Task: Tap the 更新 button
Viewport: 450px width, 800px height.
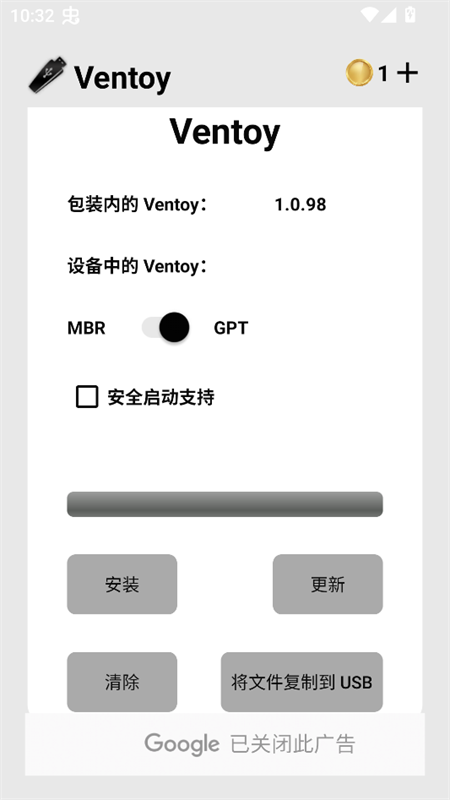Action: pos(328,584)
